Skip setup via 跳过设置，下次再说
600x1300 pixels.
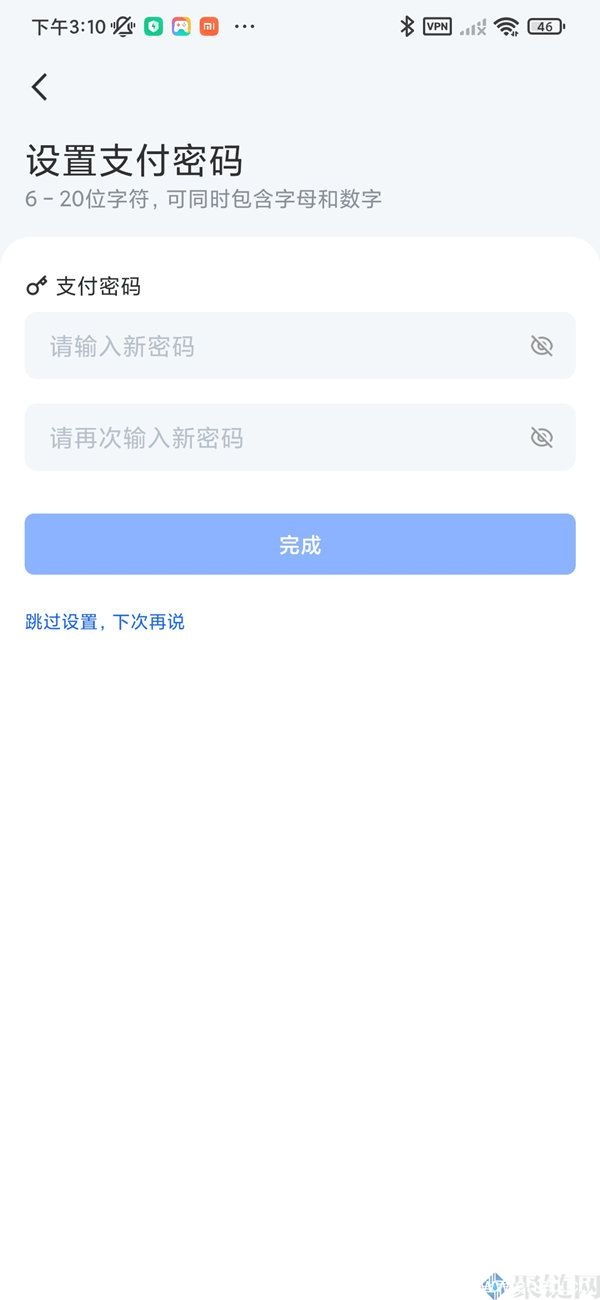click(105, 622)
